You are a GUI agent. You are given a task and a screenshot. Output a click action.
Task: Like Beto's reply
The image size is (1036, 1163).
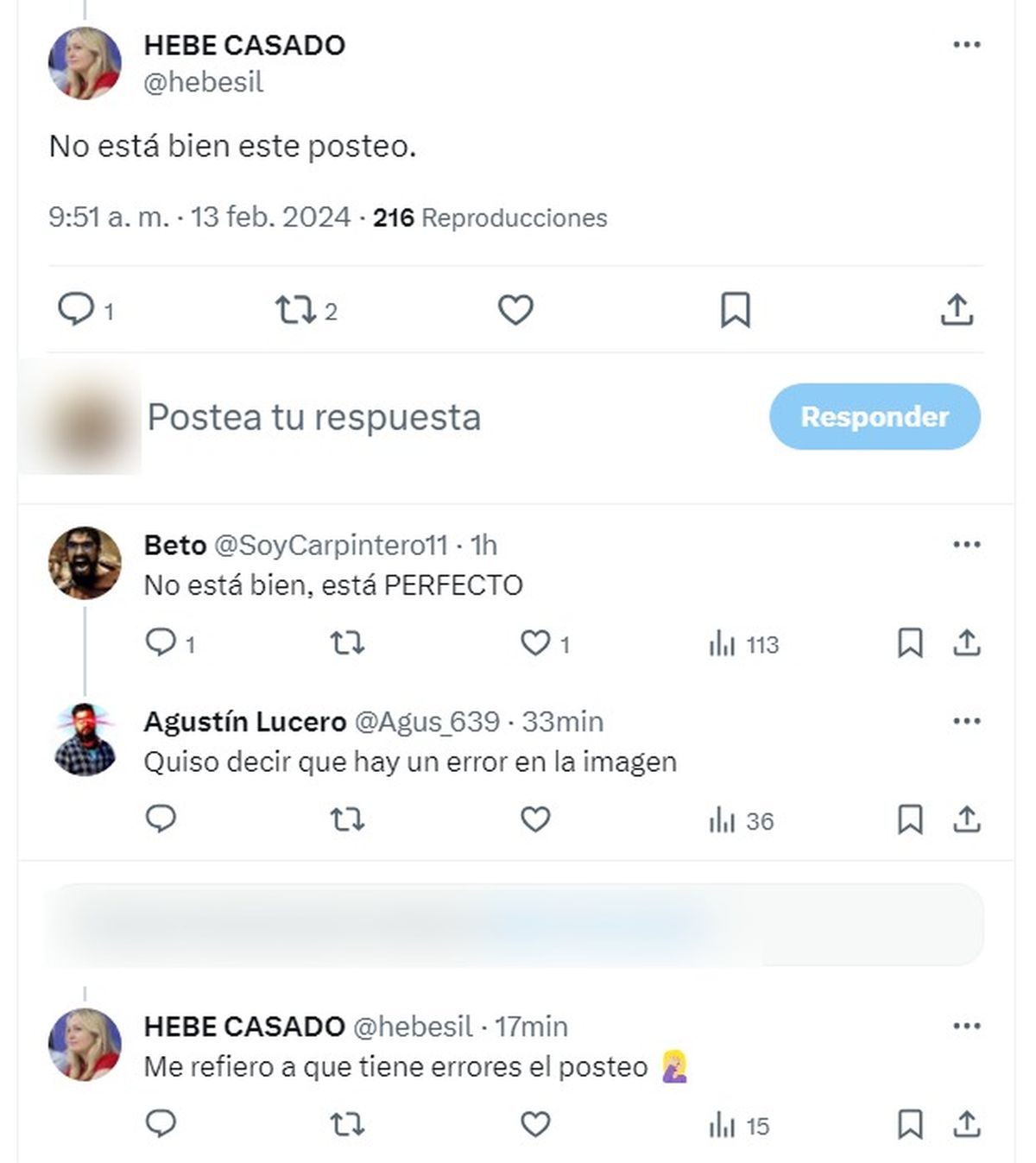[535, 643]
